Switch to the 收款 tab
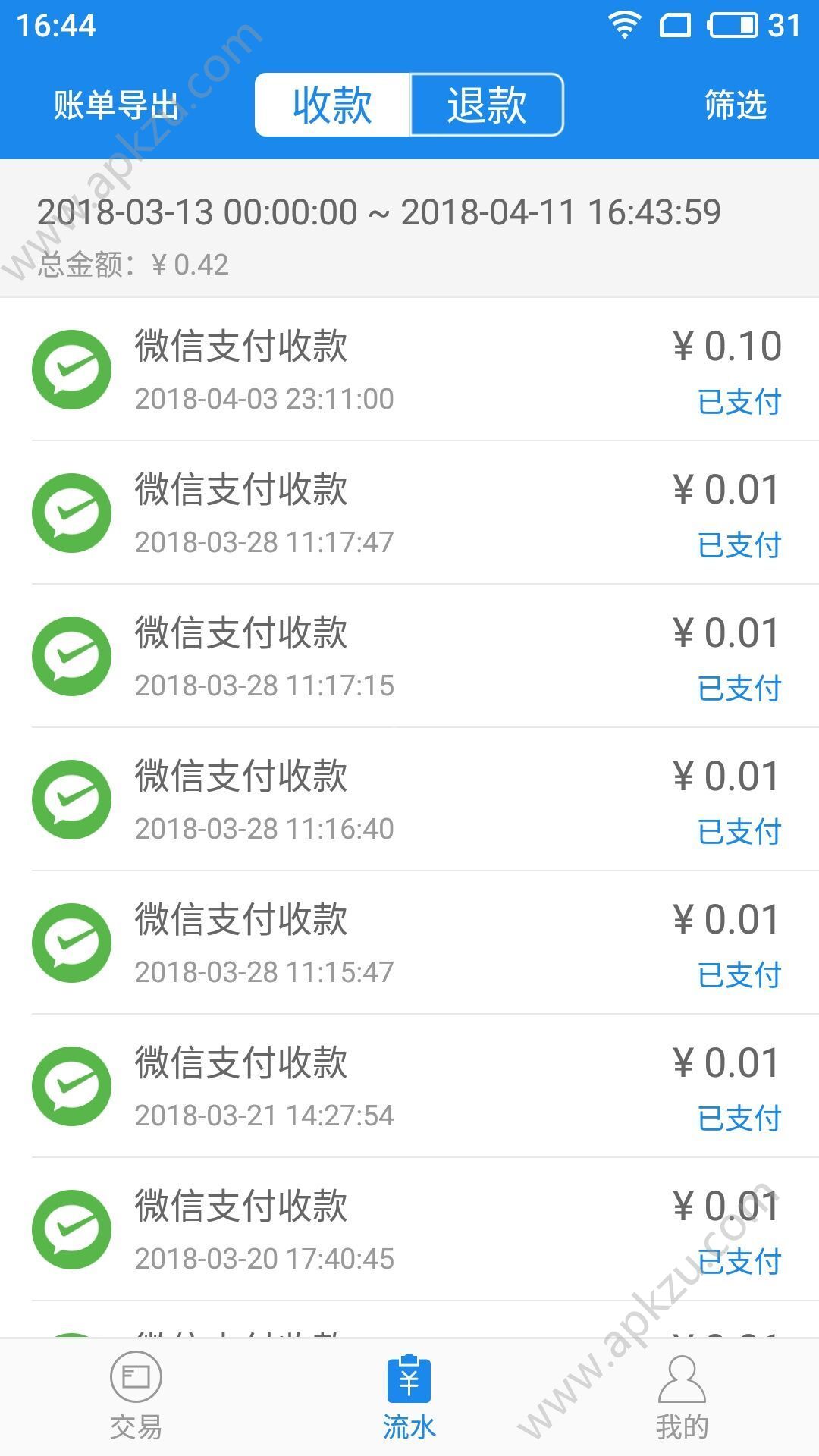 (x=331, y=105)
